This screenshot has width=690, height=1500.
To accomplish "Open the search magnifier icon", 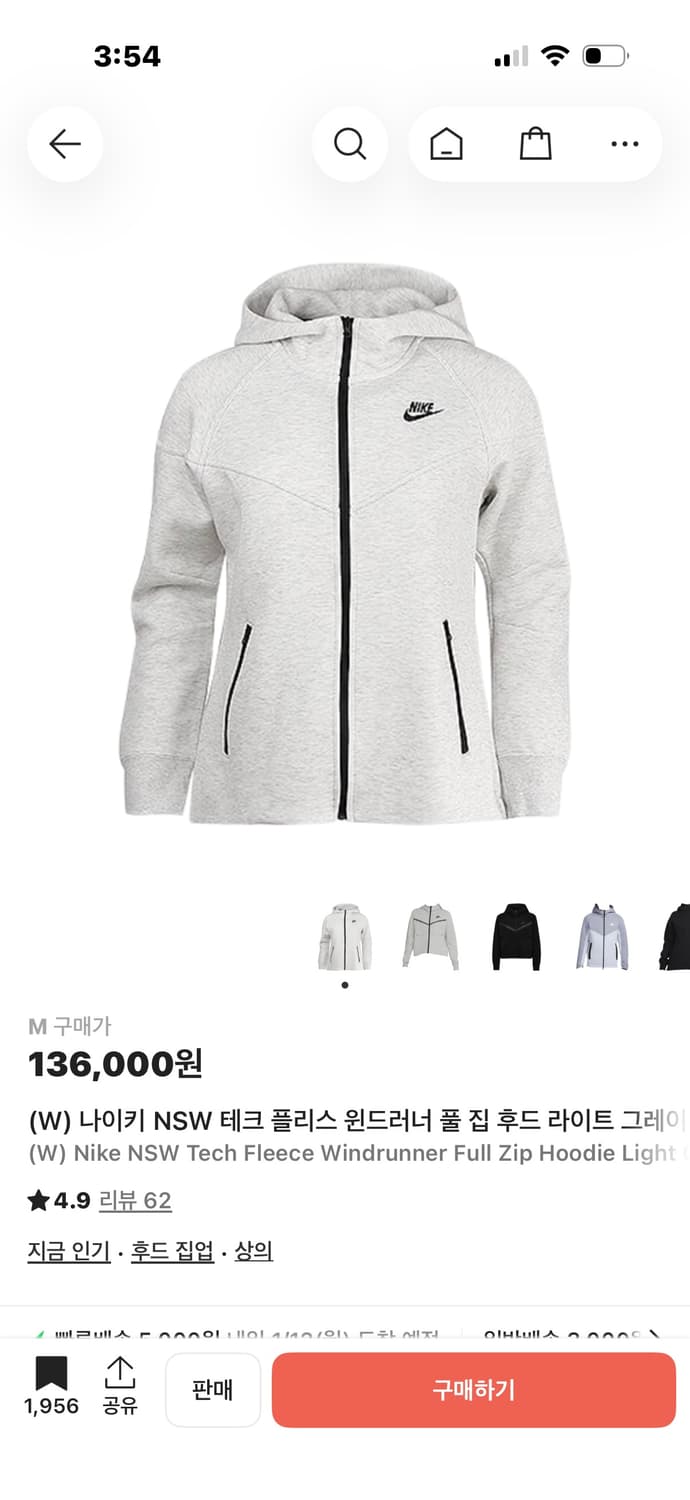I will (x=350, y=145).
